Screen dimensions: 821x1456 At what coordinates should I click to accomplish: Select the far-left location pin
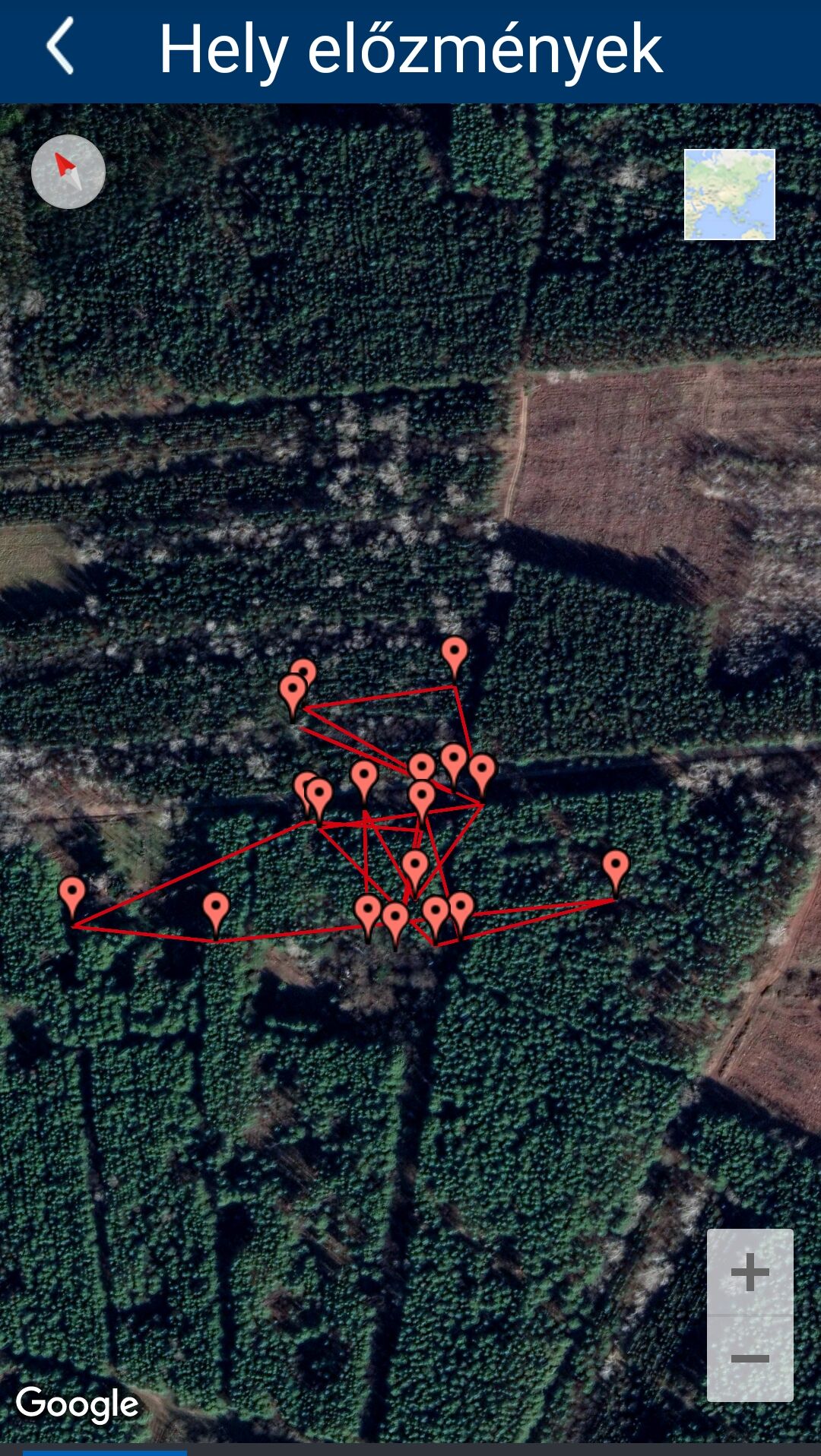click(x=72, y=900)
